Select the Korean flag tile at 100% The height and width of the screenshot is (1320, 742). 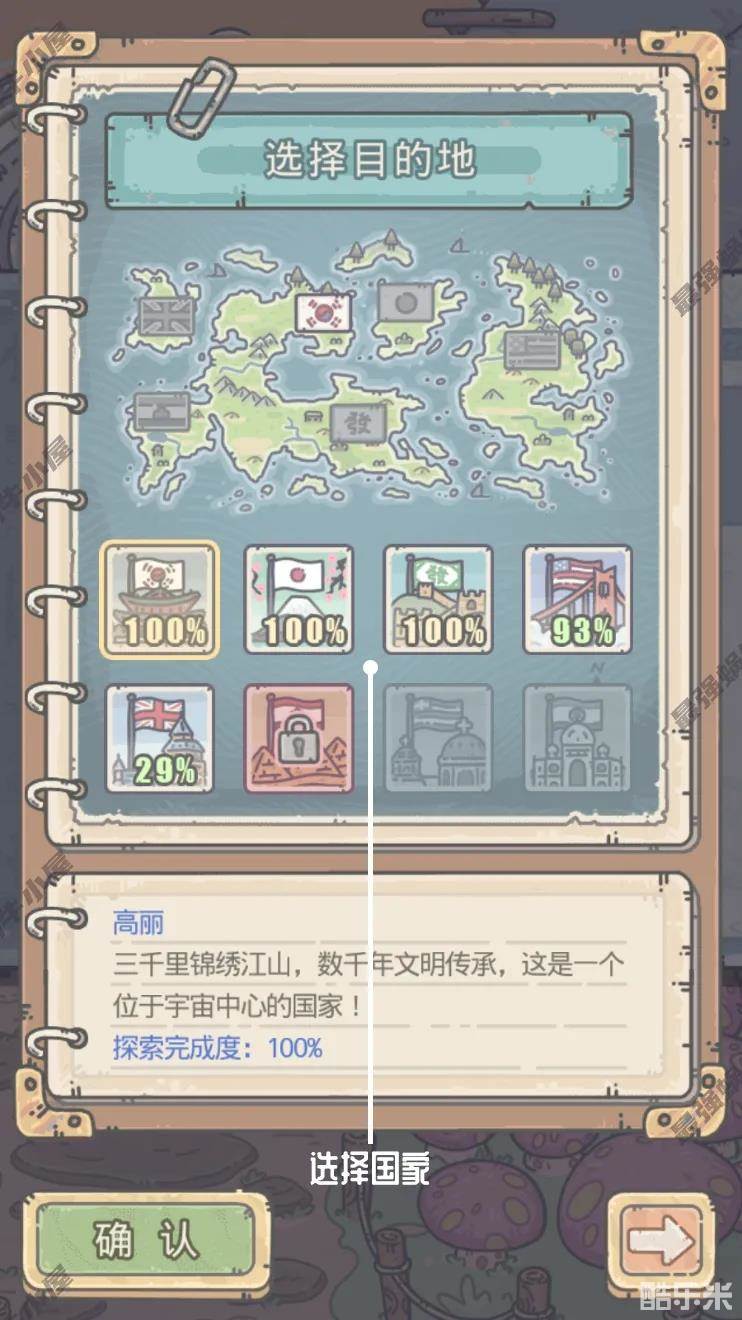pyautogui.click(x=158, y=599)
